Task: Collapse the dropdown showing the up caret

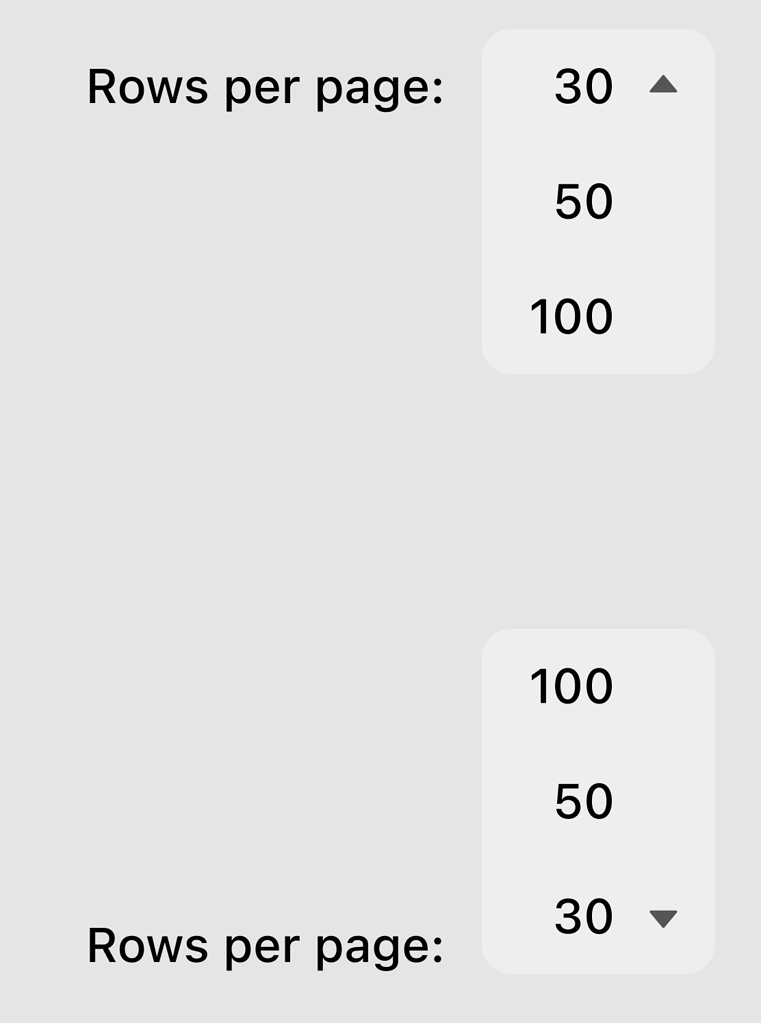Action: pyautogui.click(x=662, y=86)
